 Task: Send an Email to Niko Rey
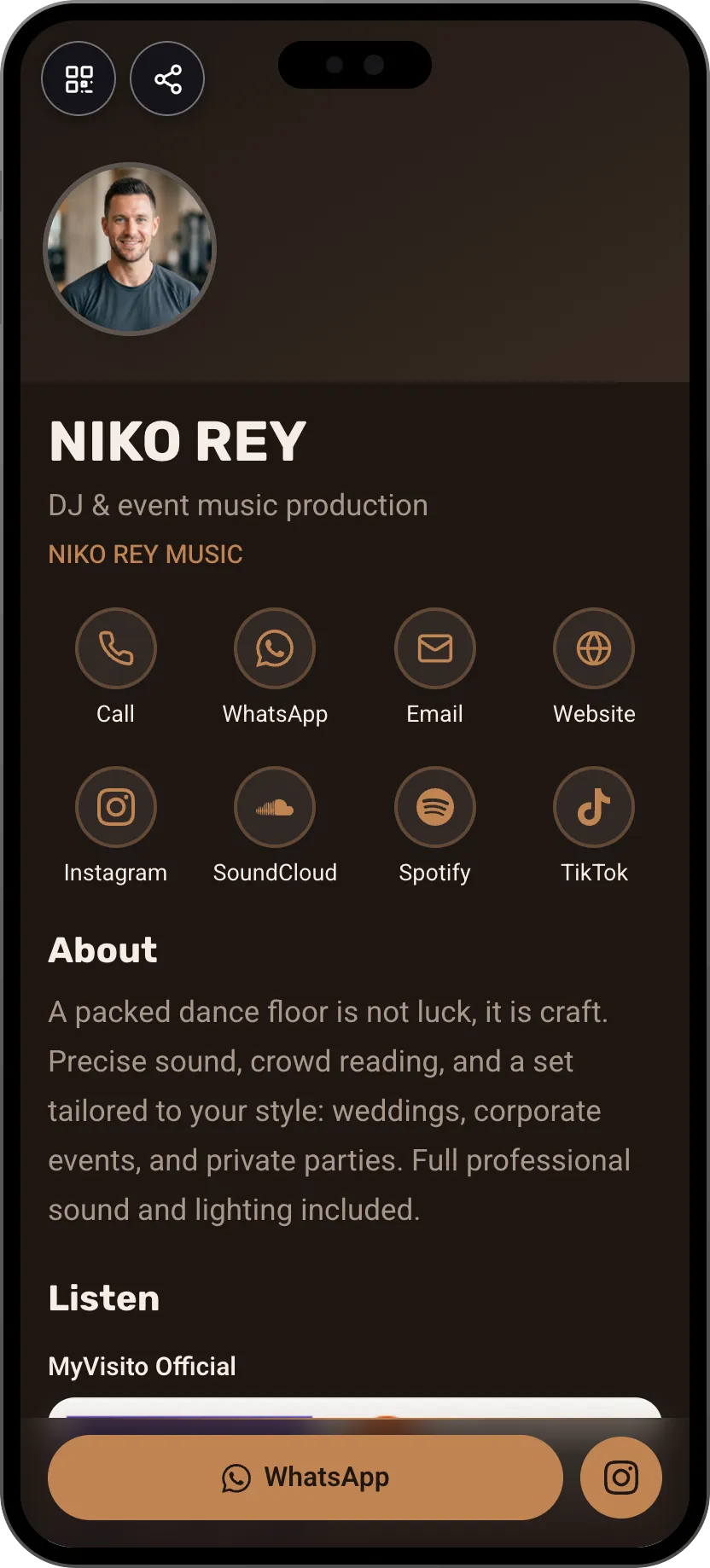(x=435, y=648)
